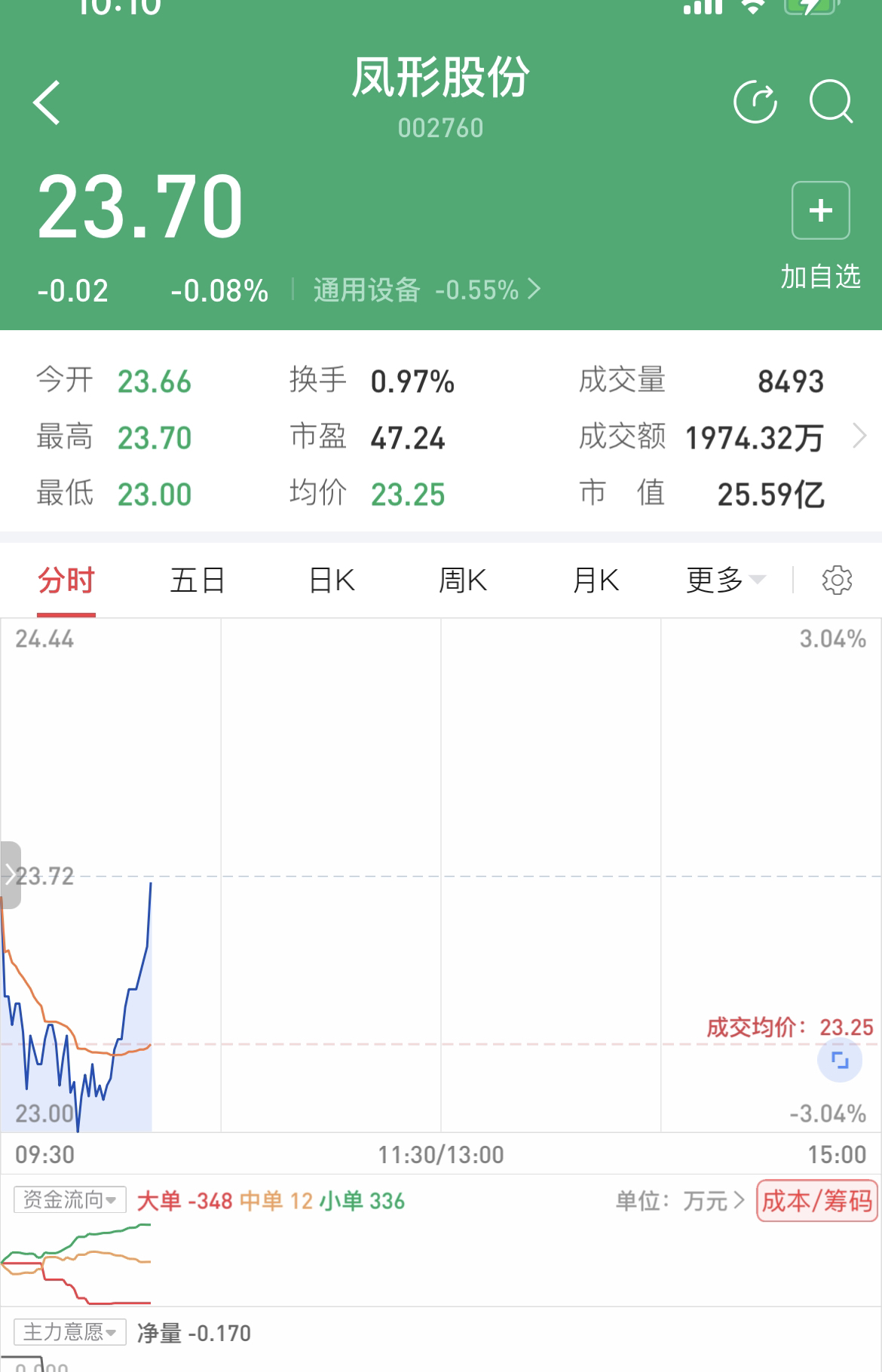The width and height of the screenshot is (882, 1372).
Task: Open chart settings gear
Action: click(x=837, y=580)
